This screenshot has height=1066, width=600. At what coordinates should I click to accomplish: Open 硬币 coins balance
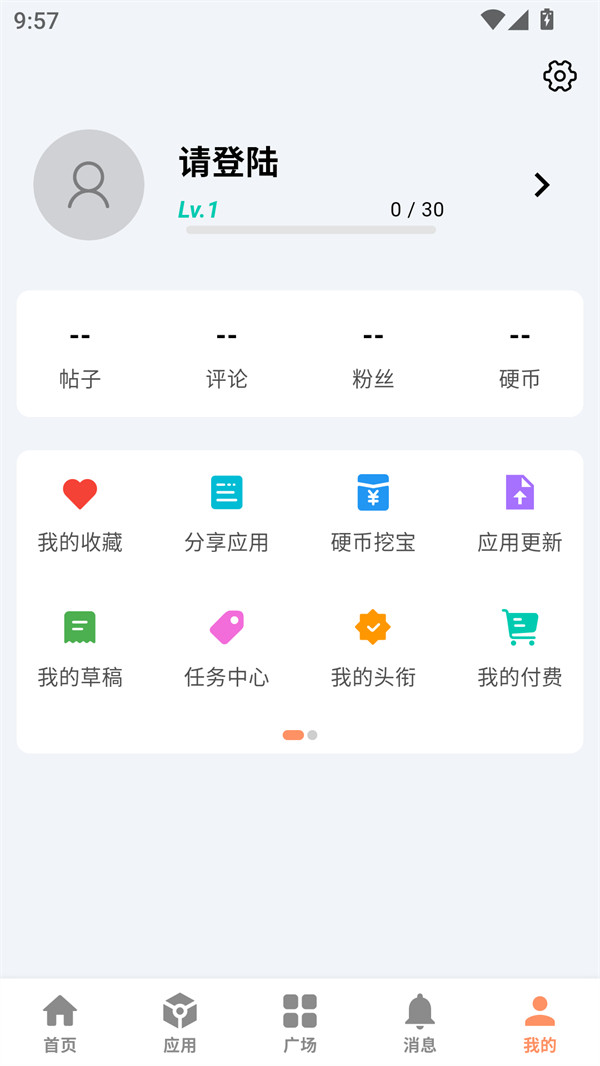pyautogui.click(x=520, y=356)
